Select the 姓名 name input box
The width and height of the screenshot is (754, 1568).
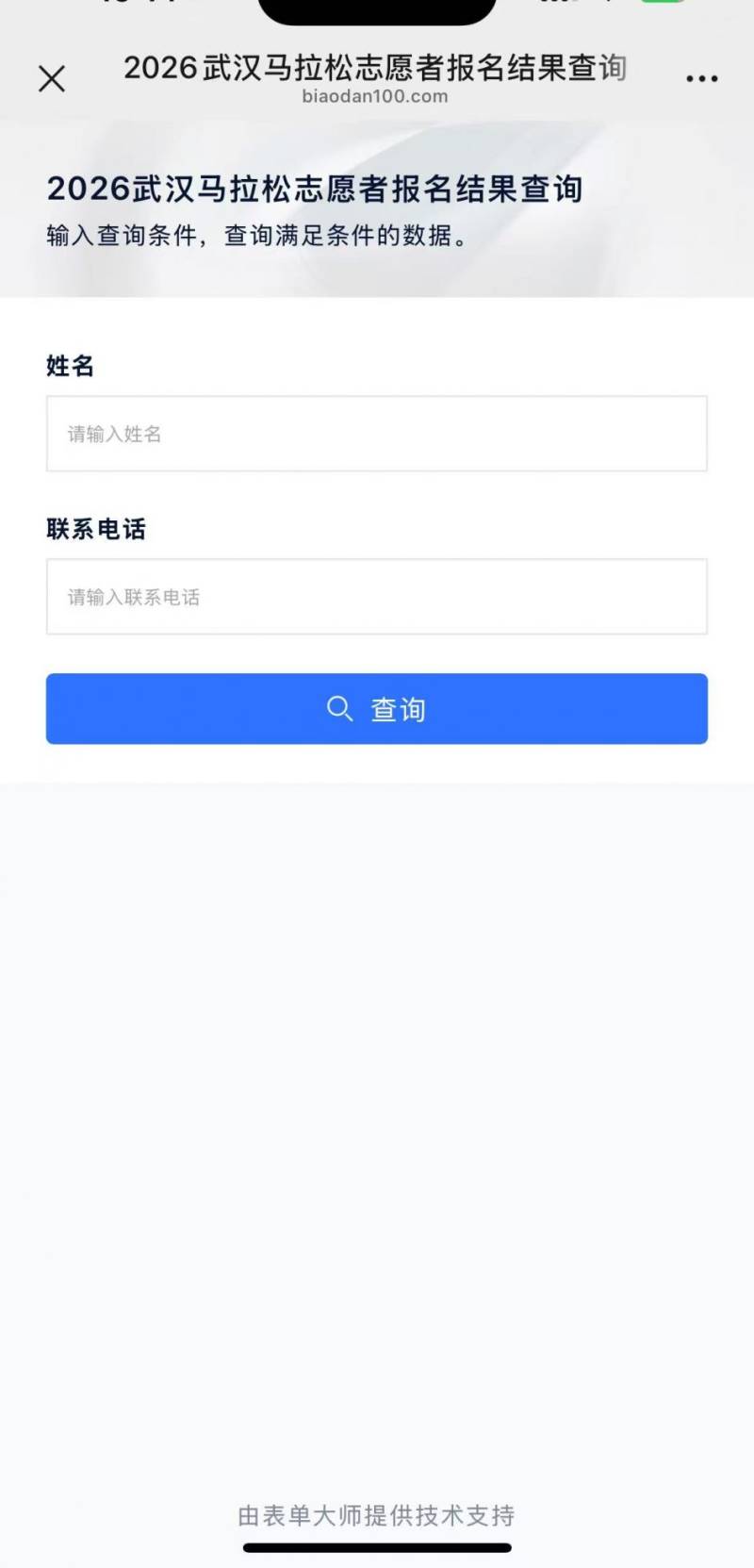pyautogui.click(x=376, y=434)
